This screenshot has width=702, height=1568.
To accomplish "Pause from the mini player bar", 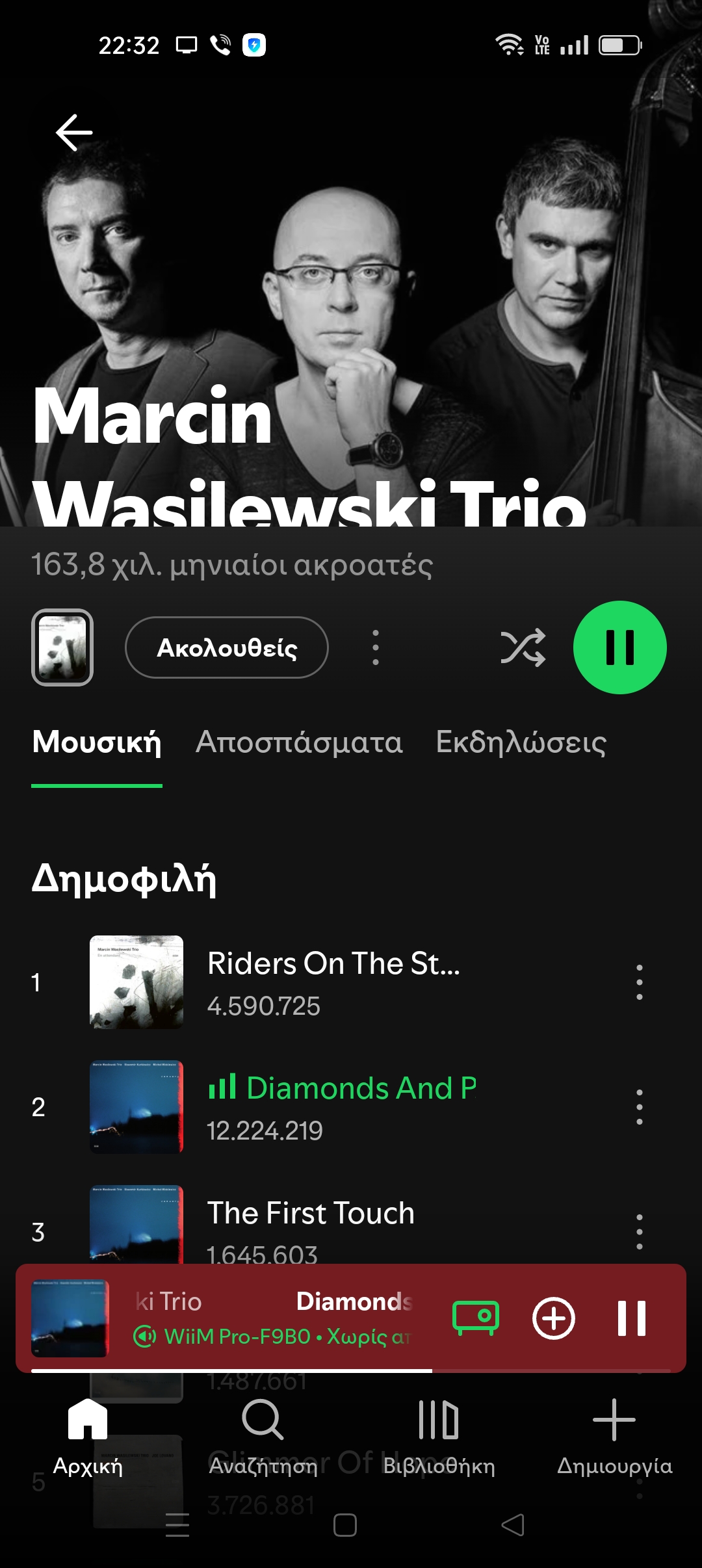I will [x=632, y=1318].
